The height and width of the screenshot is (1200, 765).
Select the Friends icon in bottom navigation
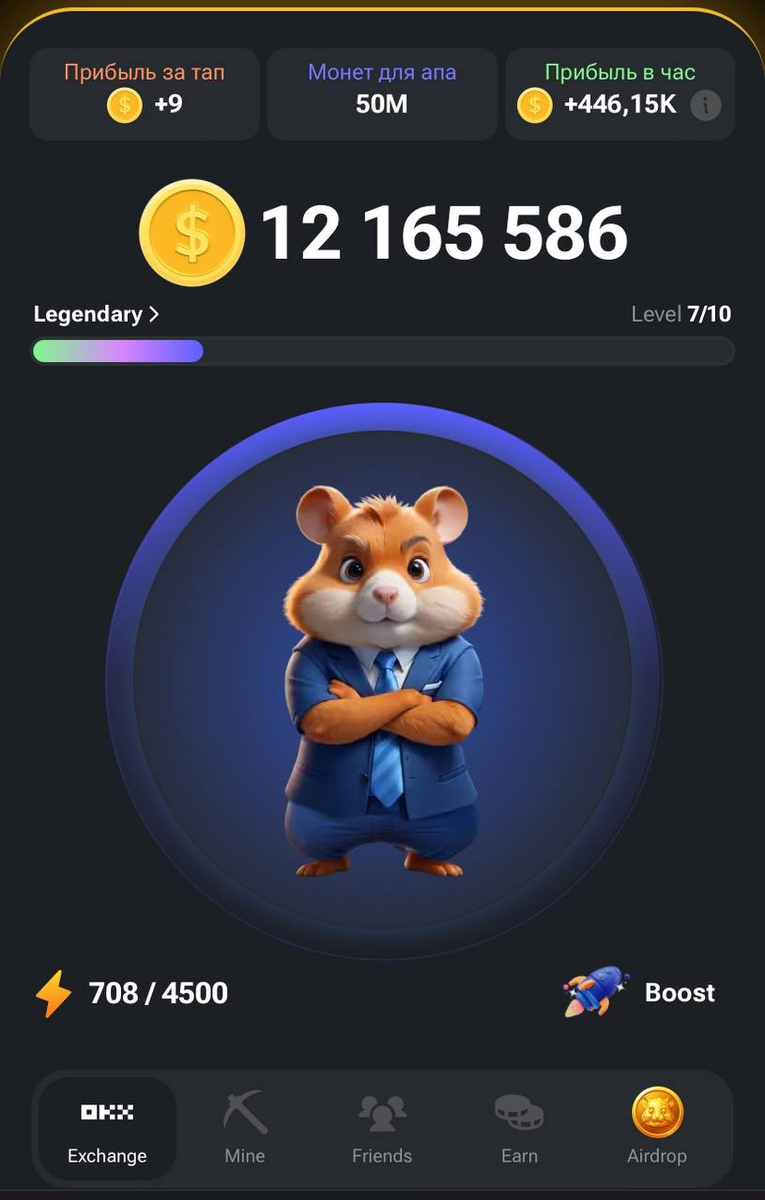pos(382,1112)
